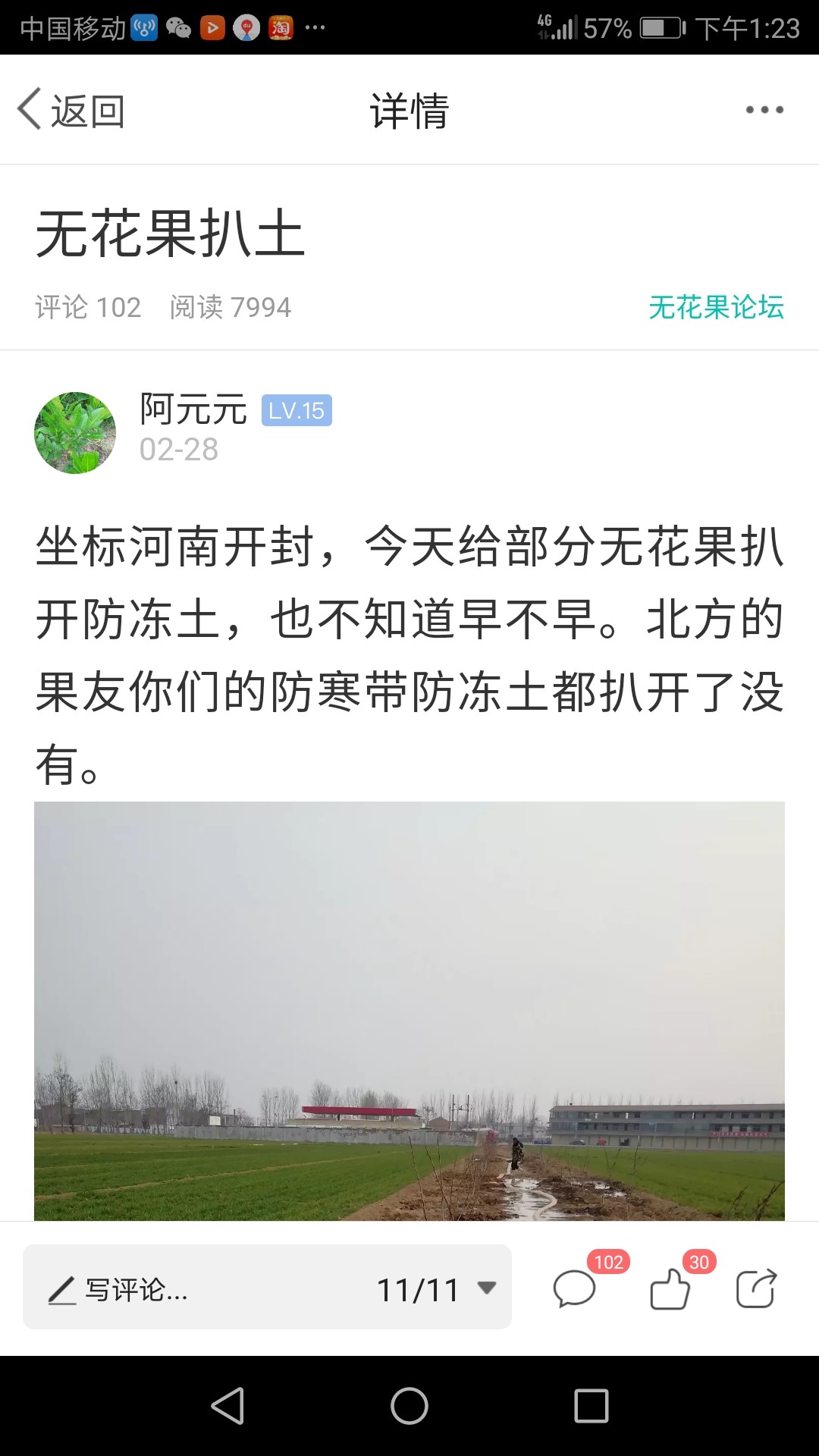819x1456 pixels.
Task: Open the field photo in the post
Action: point(409,1011)
